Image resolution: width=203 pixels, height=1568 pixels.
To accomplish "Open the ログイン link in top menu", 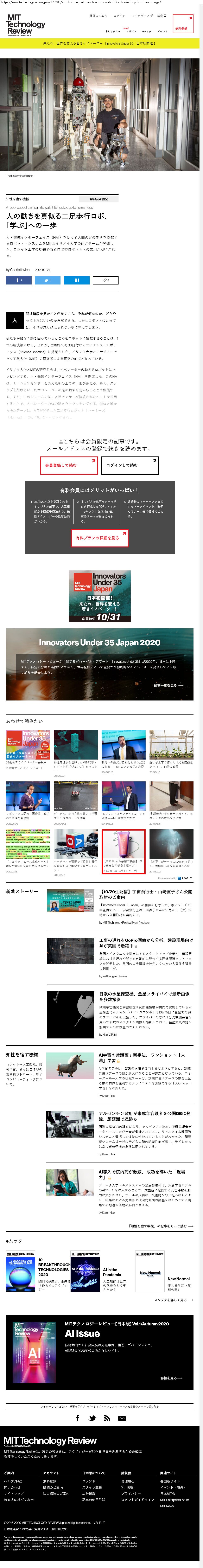I will (x=120, y=16).
